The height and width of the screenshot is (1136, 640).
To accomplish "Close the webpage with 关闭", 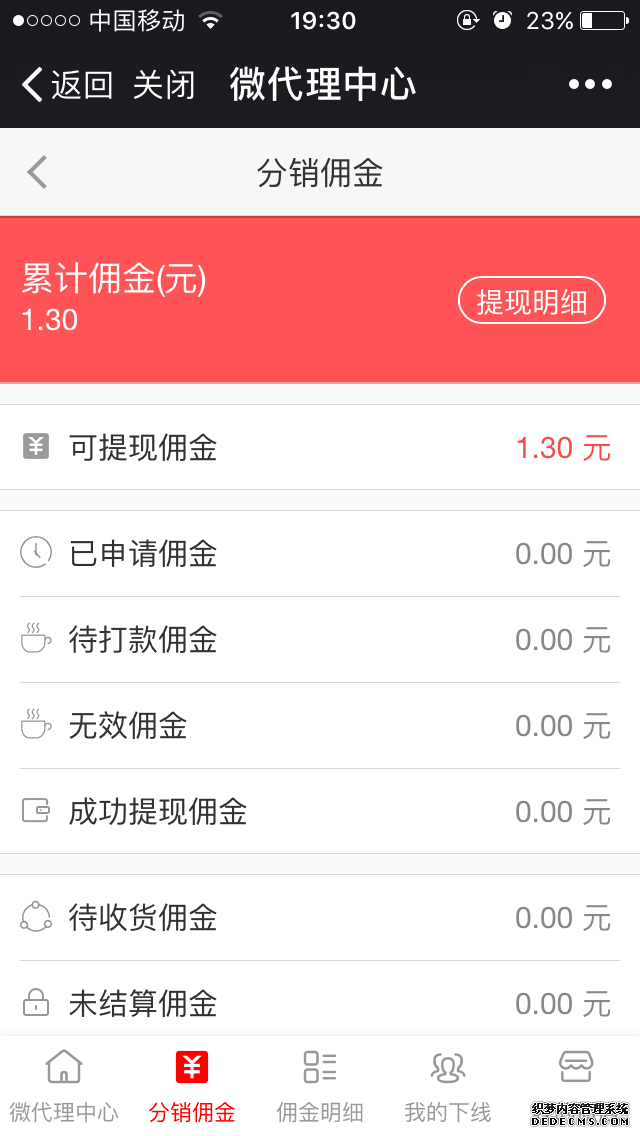I will [164, 85].
